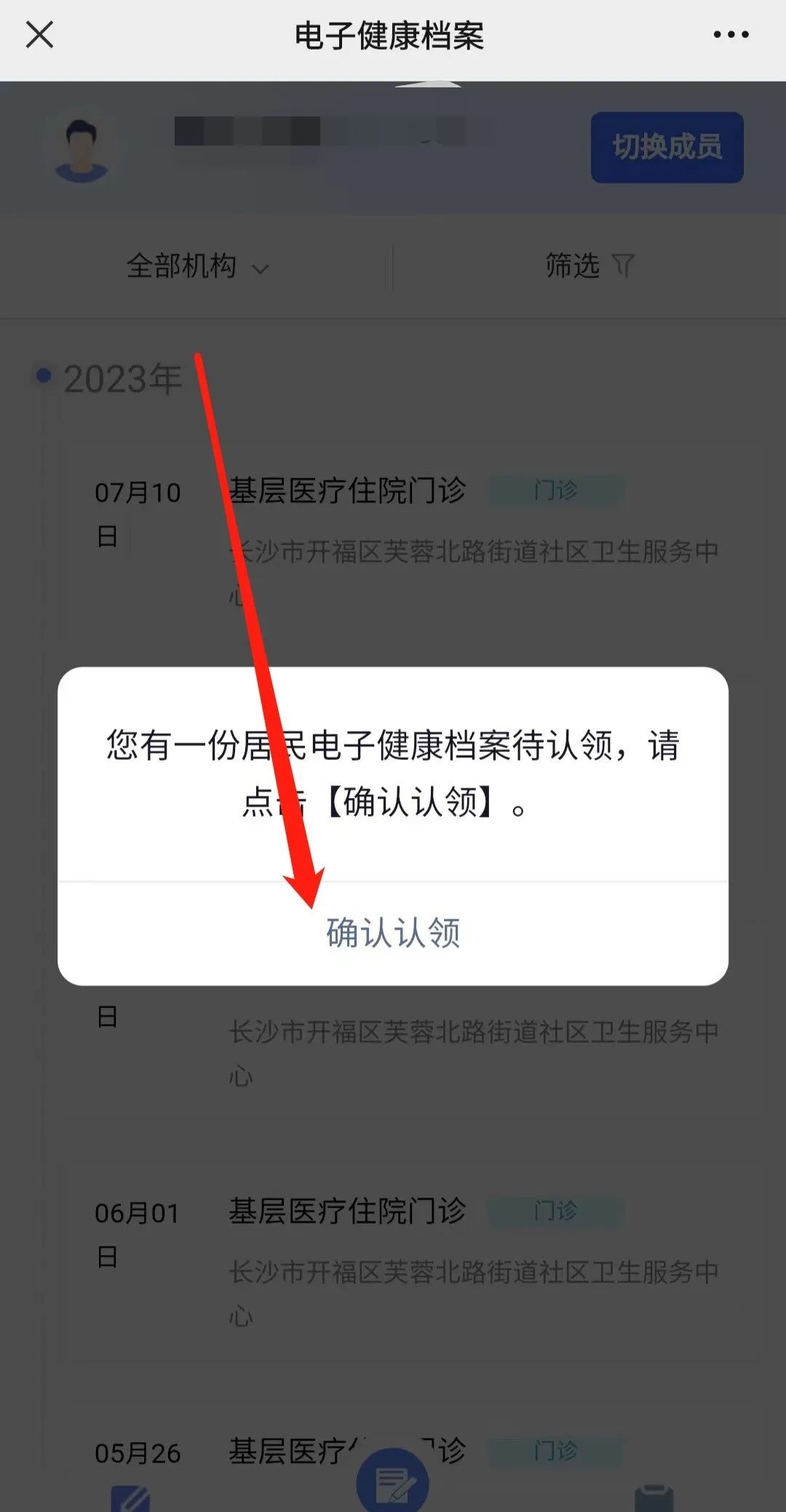Tap the 切换成员 button
This screenshot has height=1512, width=786.
point(667,147)
